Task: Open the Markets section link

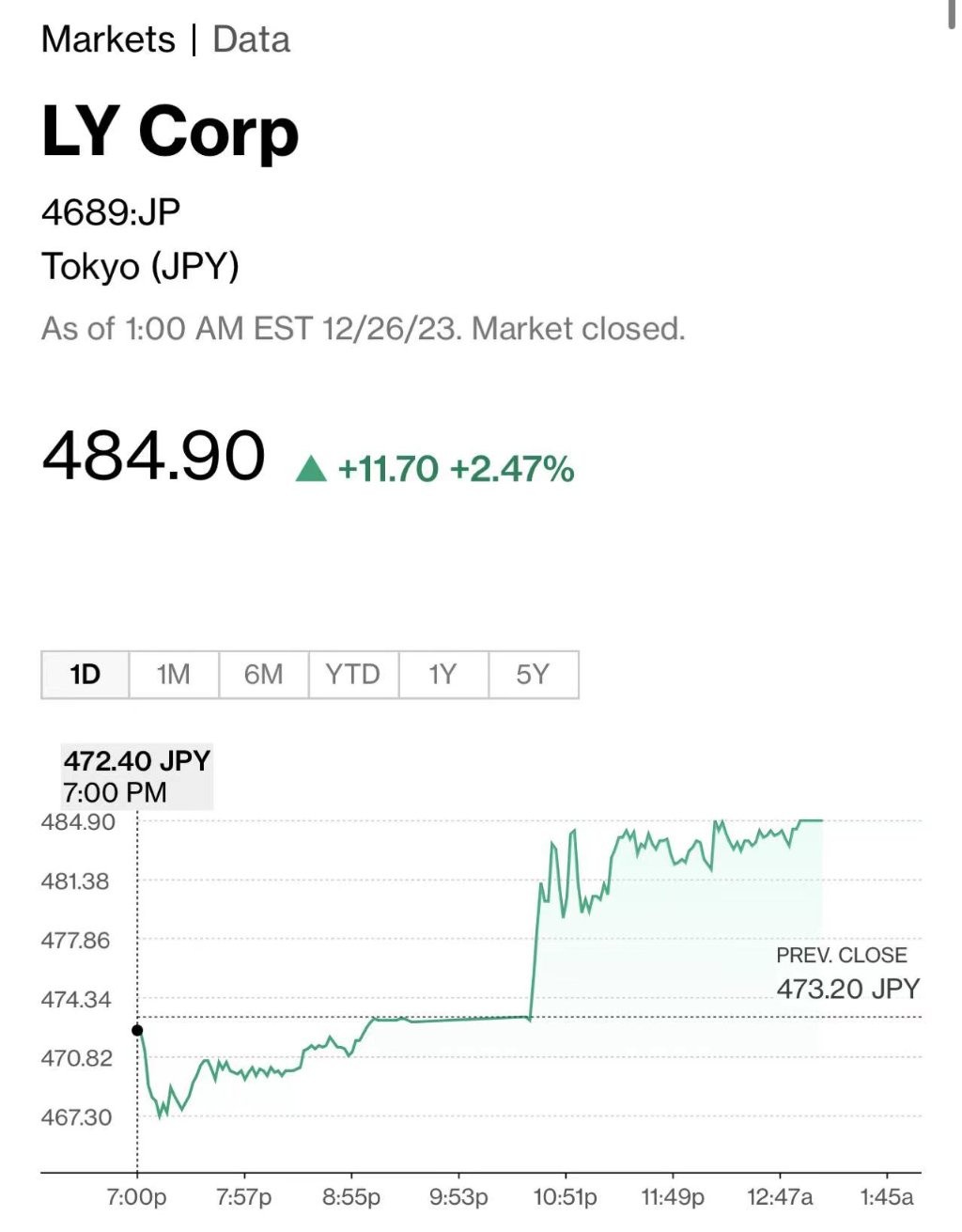Action: pyautogui.click(x=108, y=39)
